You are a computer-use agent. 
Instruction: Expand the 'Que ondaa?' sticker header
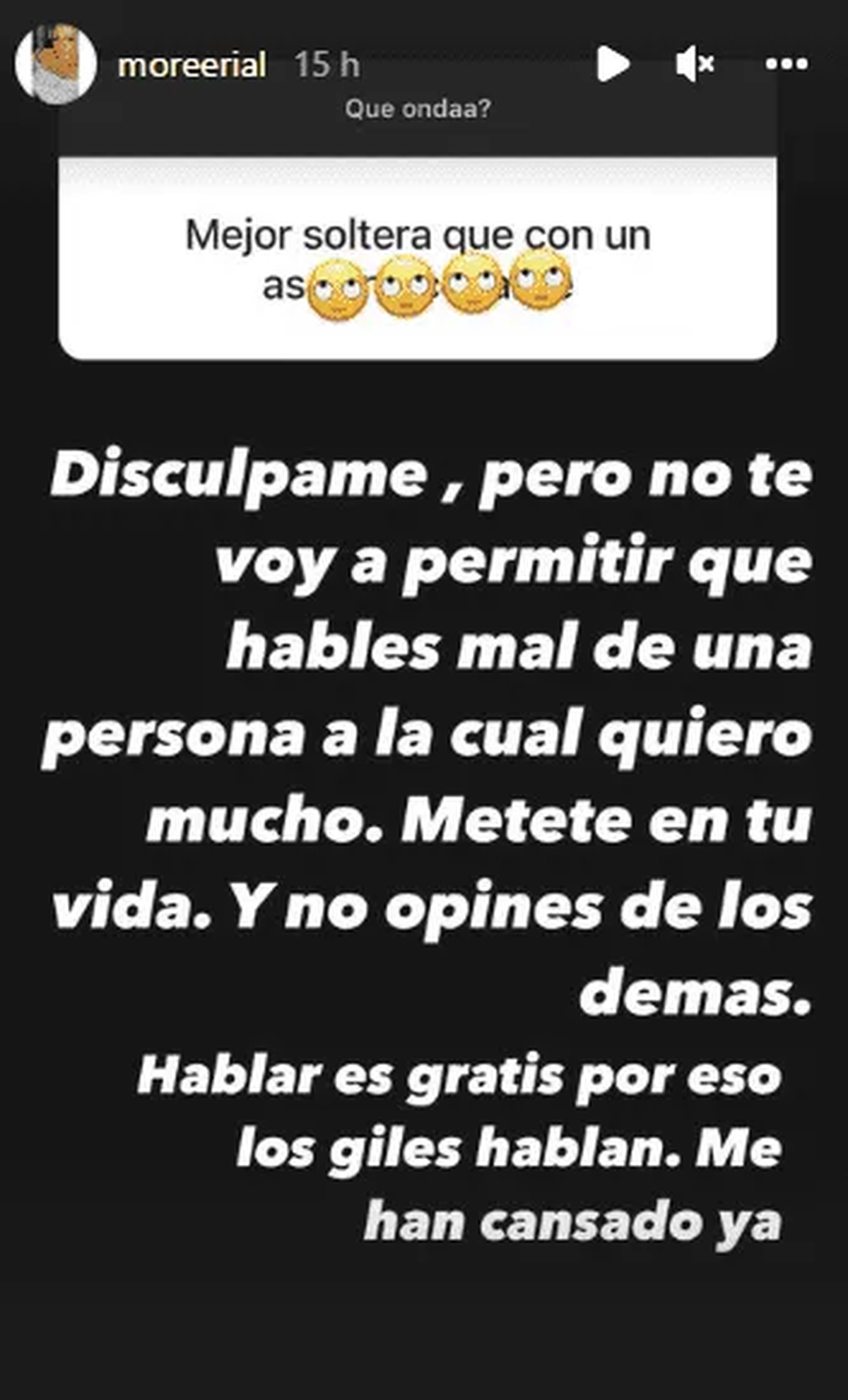pyautogui.click(x=419, y=107)
